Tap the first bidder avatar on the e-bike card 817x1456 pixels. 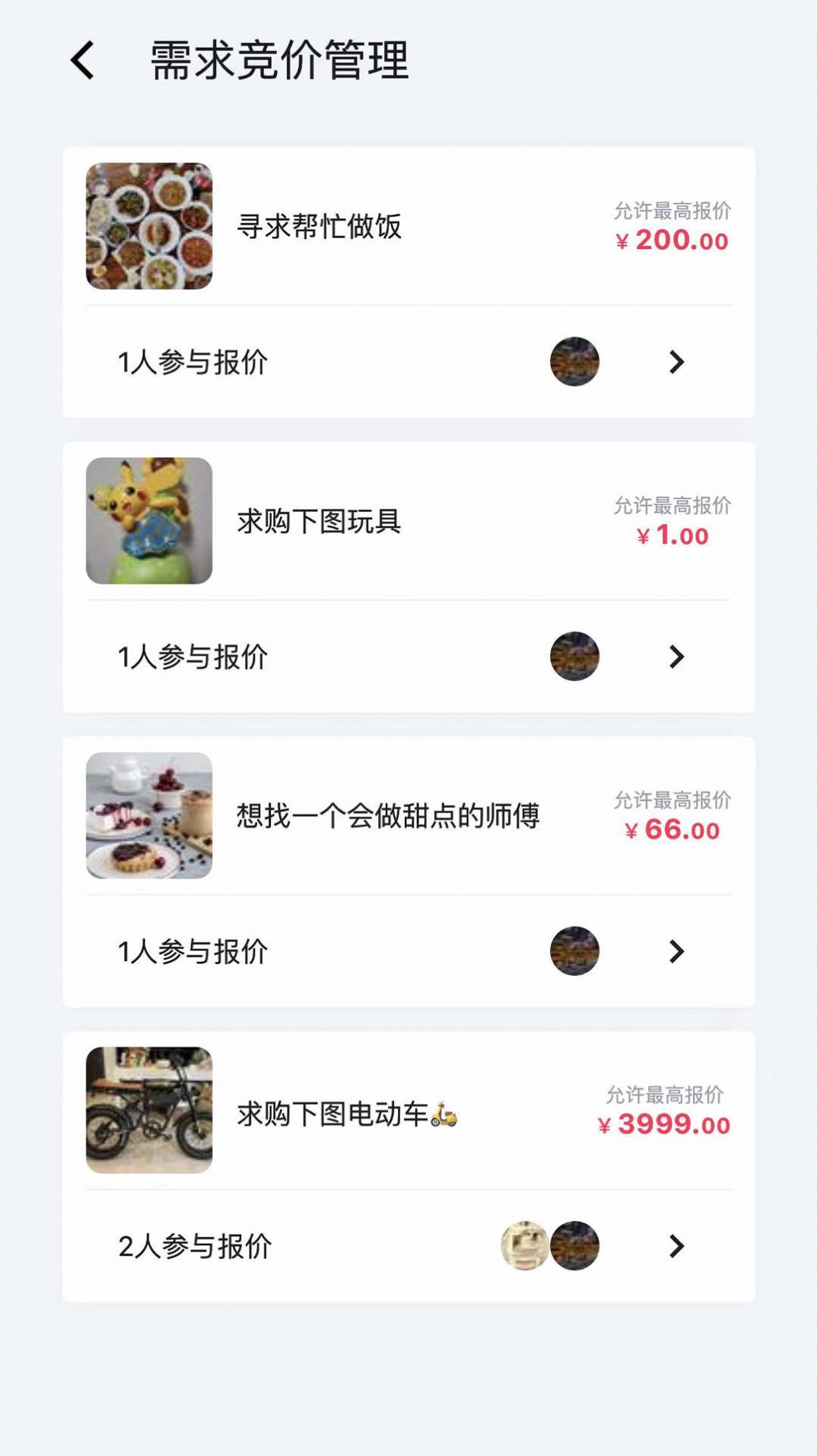coord(526,1246)
